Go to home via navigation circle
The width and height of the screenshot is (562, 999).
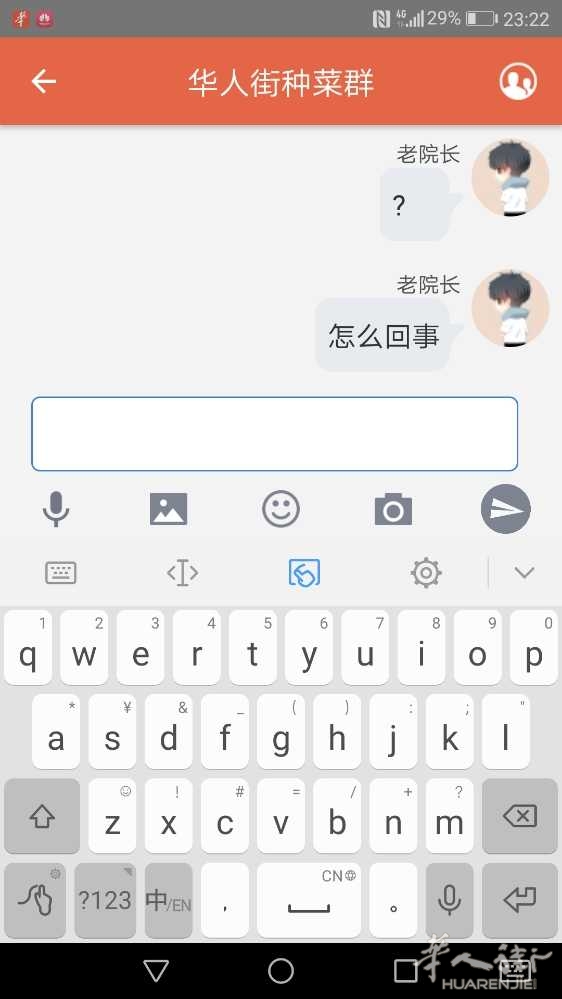coord(281,971)
